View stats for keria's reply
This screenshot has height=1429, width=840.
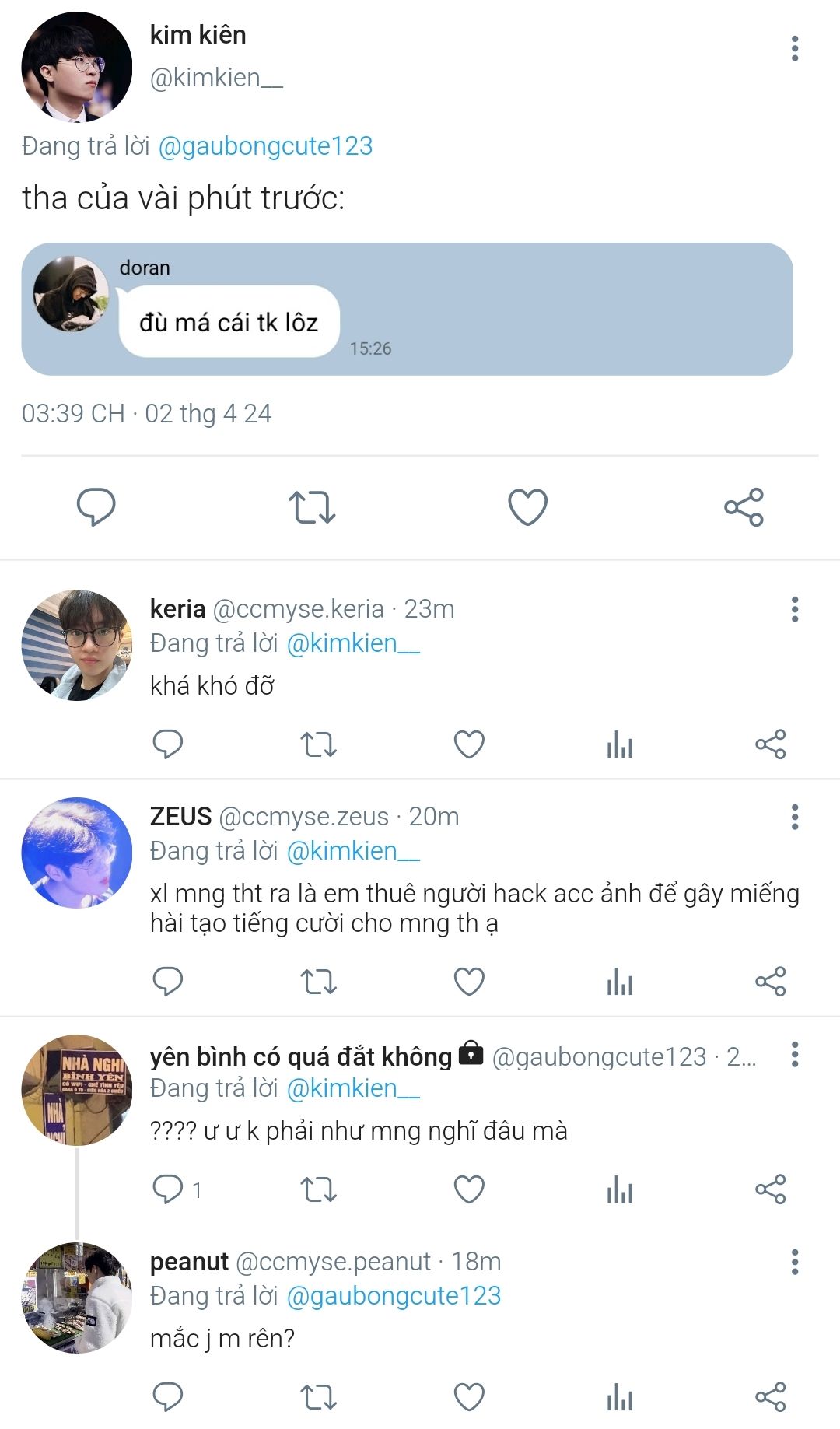pos(619,744)
